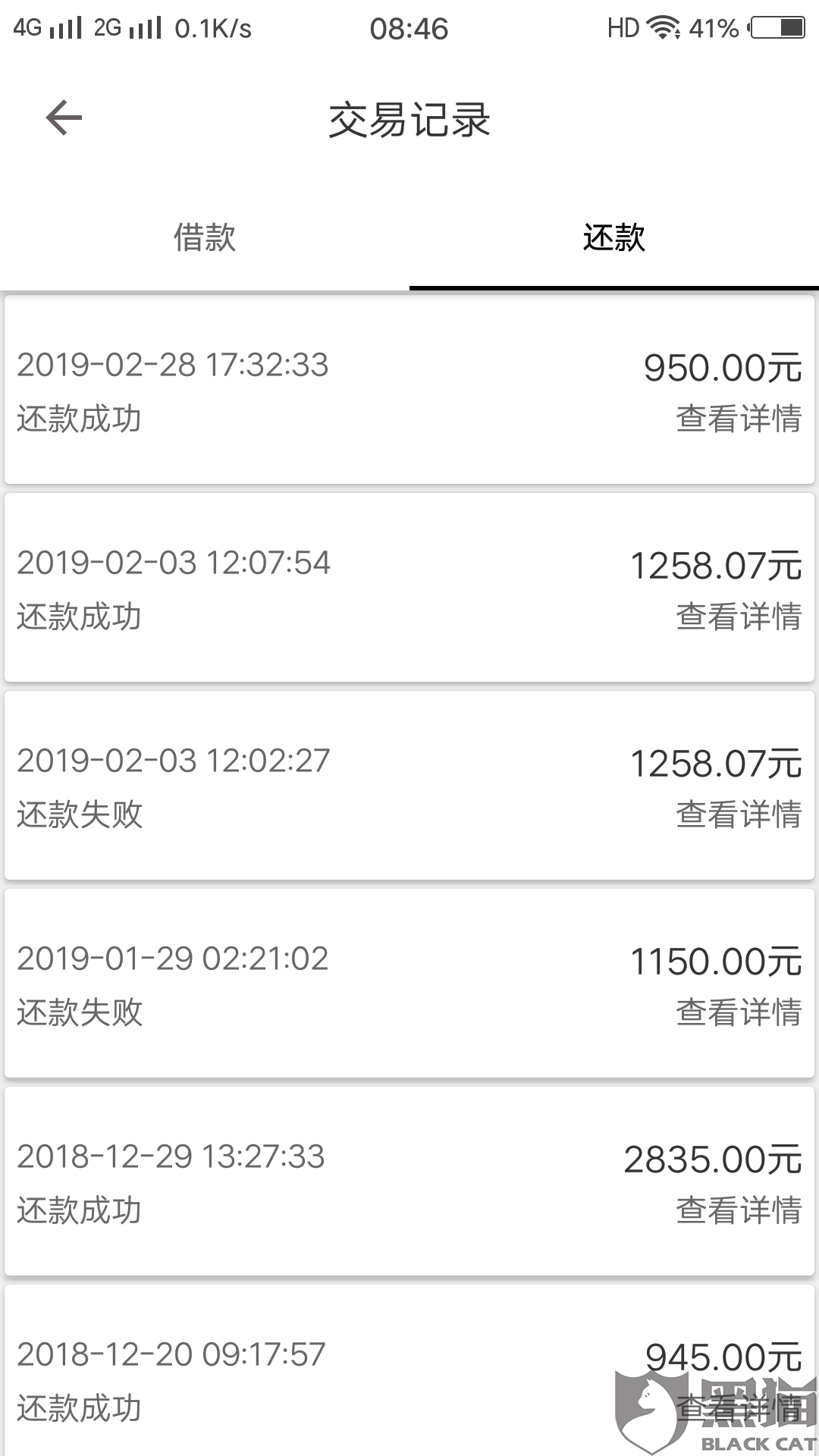
Task: View details of the 1150.00元 failed repayment
Action: coord(738,1012)
